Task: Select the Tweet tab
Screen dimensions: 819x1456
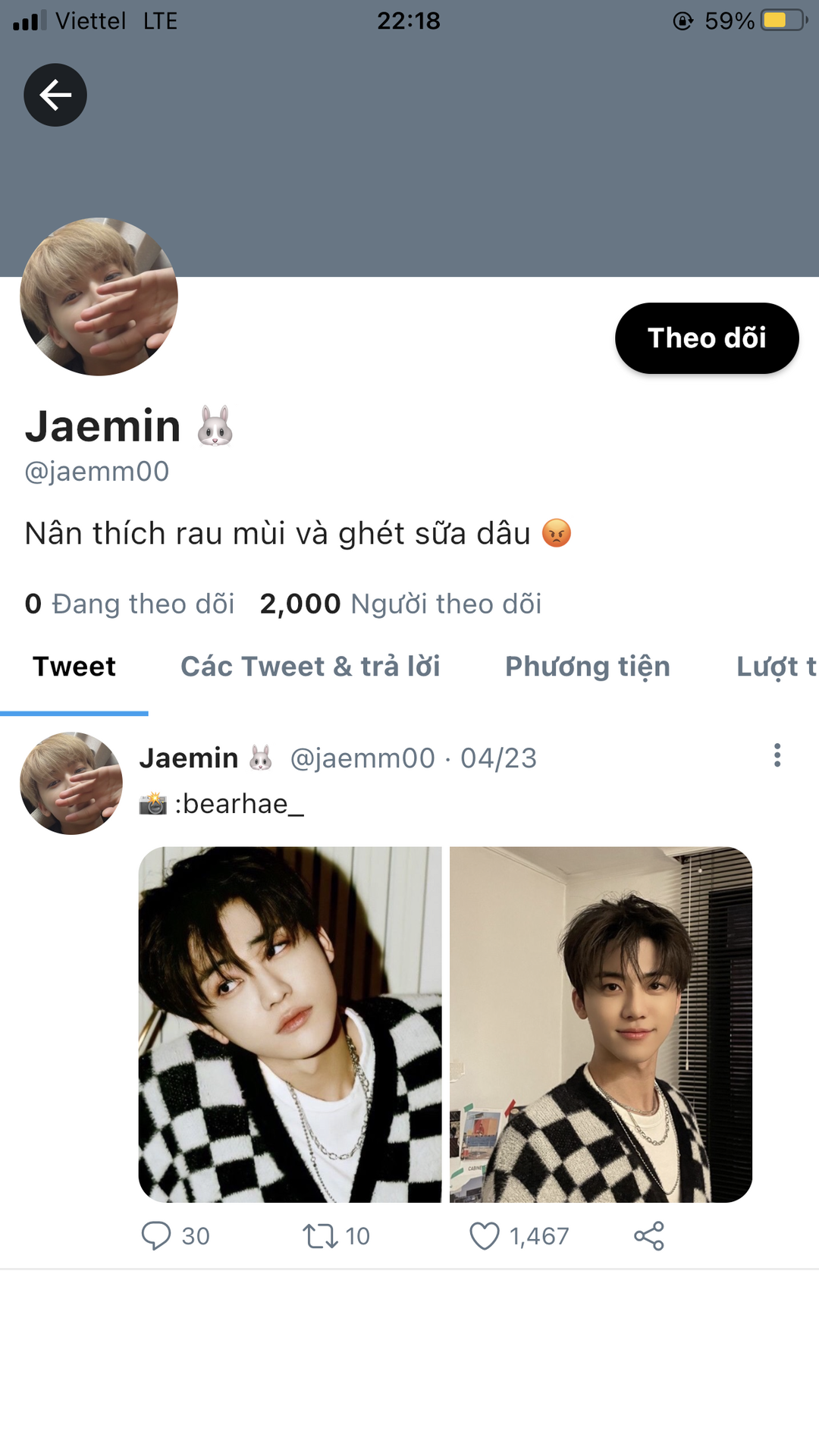Action: point(74,667)
